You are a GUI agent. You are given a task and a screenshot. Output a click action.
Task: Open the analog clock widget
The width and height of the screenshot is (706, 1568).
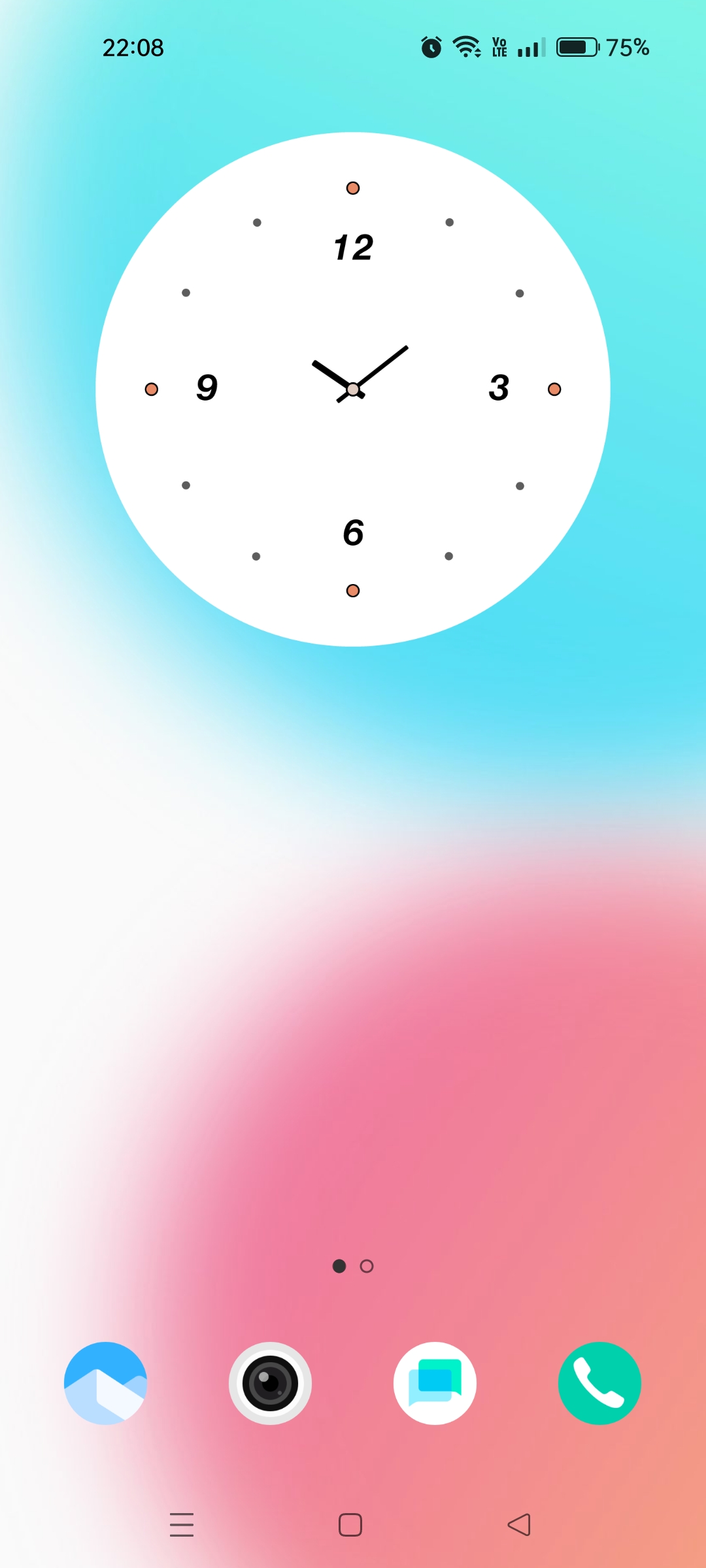click(x=353, y=389)
